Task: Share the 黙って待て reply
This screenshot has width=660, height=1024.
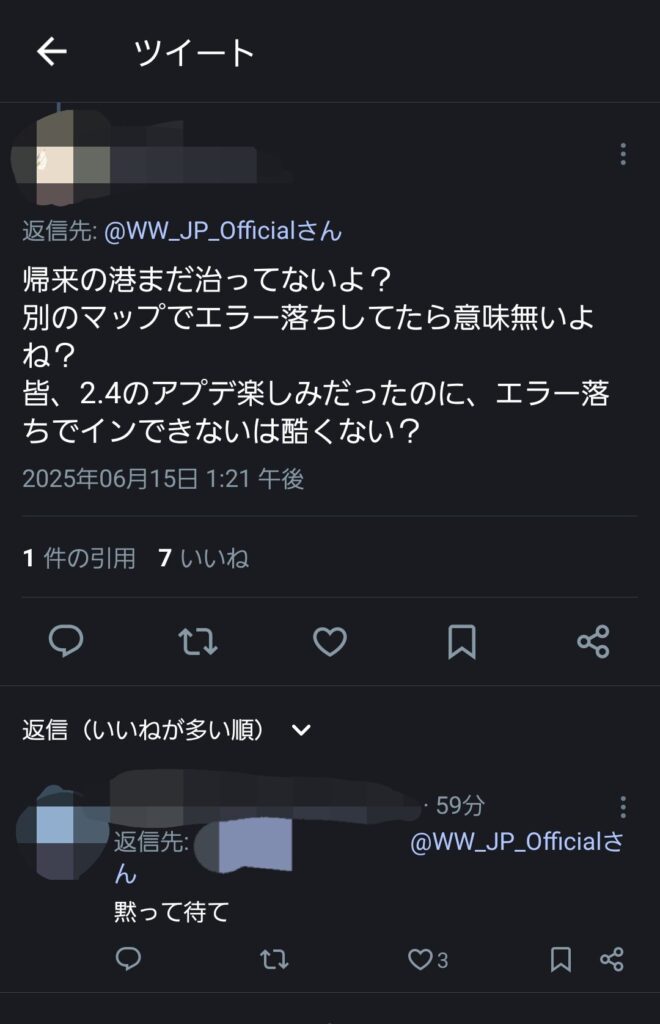Action: (611, 959)
